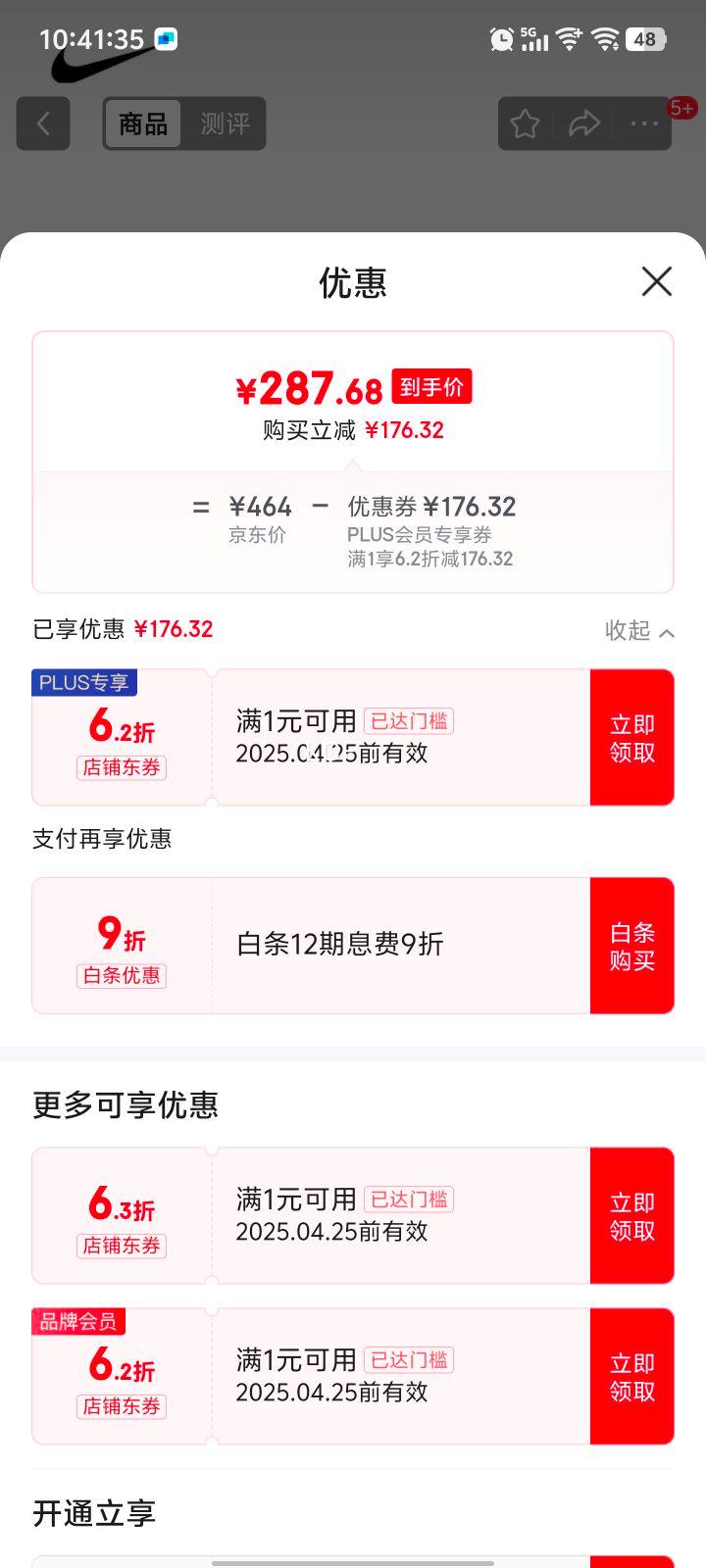Go back using the top-left arrow

click(43, 123)
